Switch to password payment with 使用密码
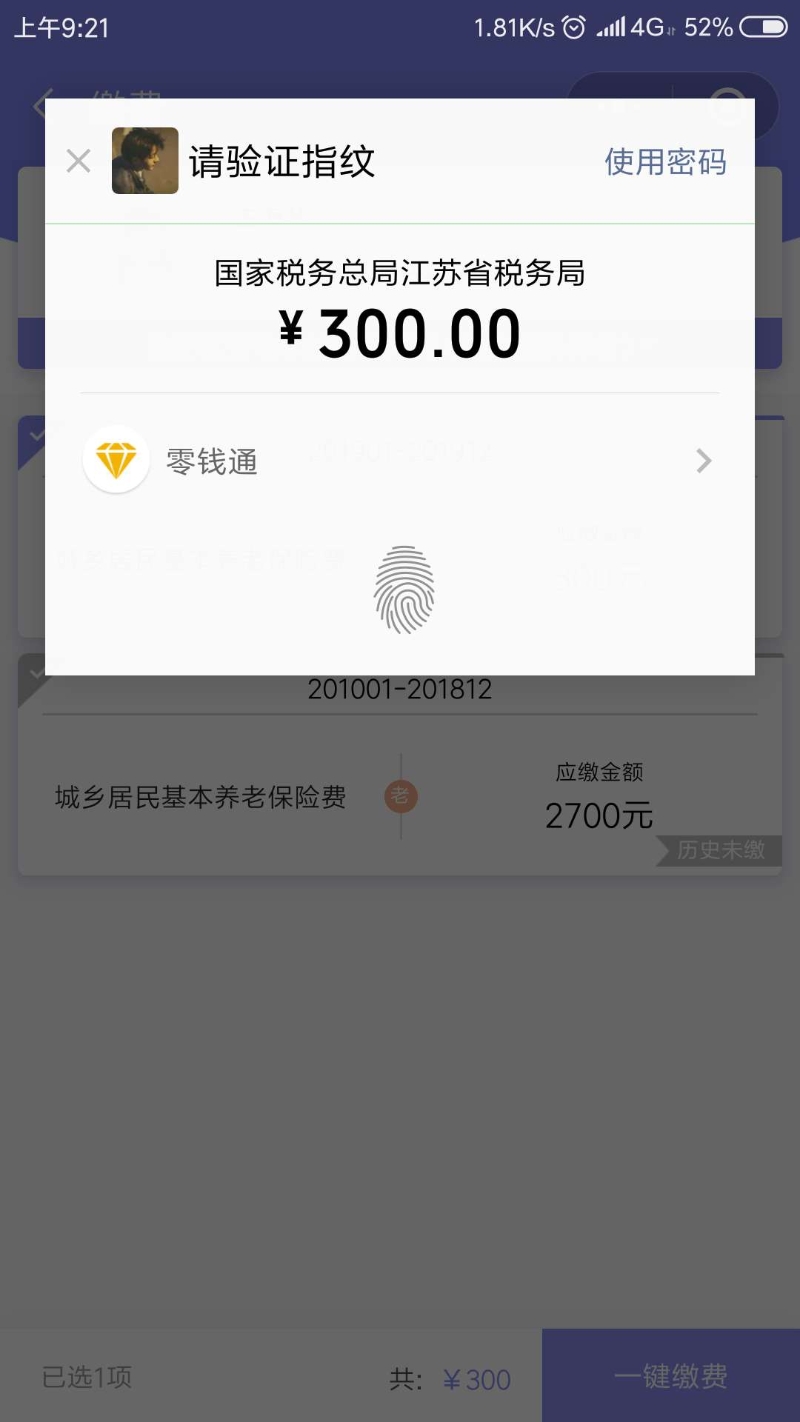This screenshot has width=800, height=1422. (x=665, y=161)
